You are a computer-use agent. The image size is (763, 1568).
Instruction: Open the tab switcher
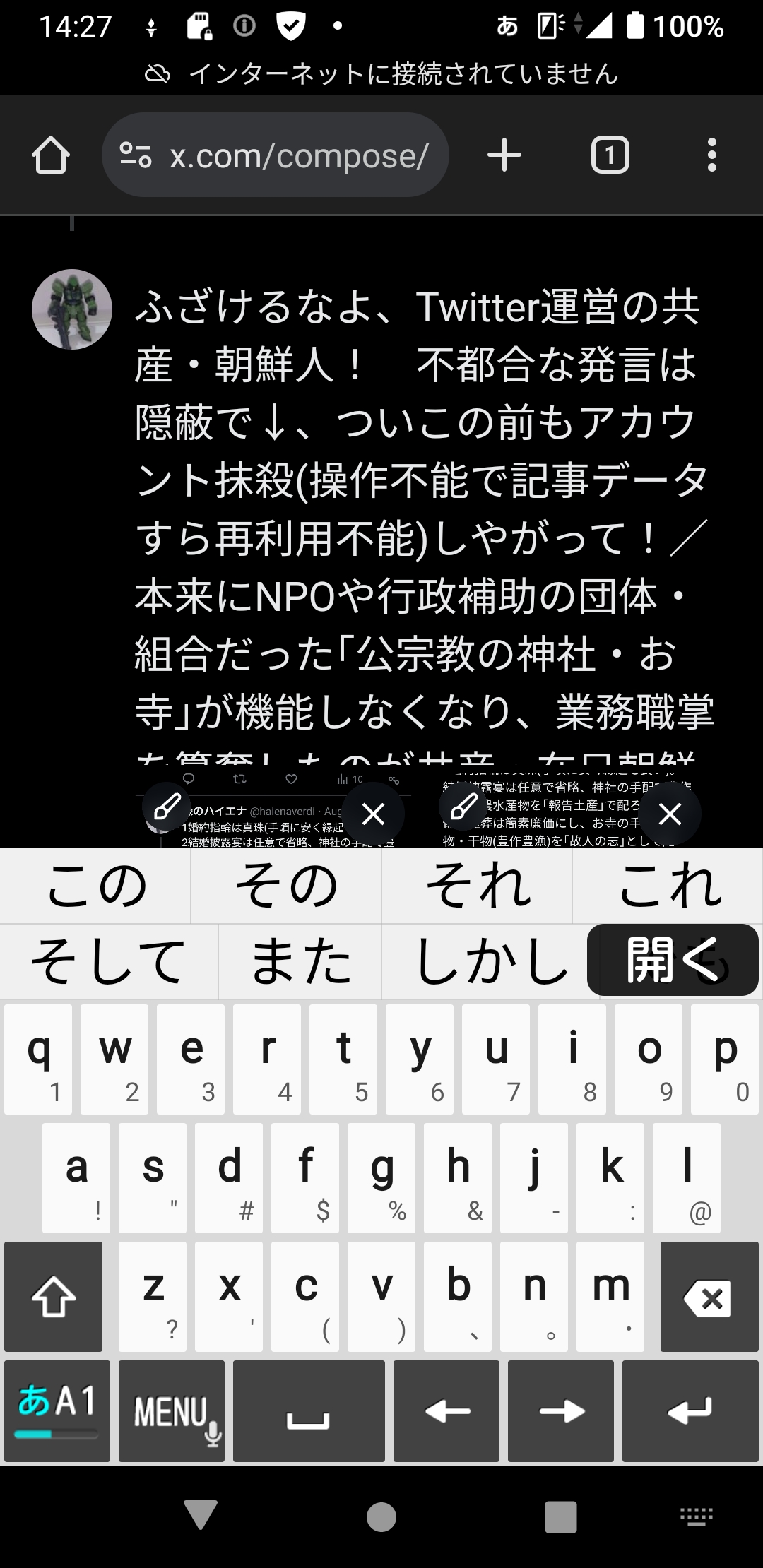610,155
